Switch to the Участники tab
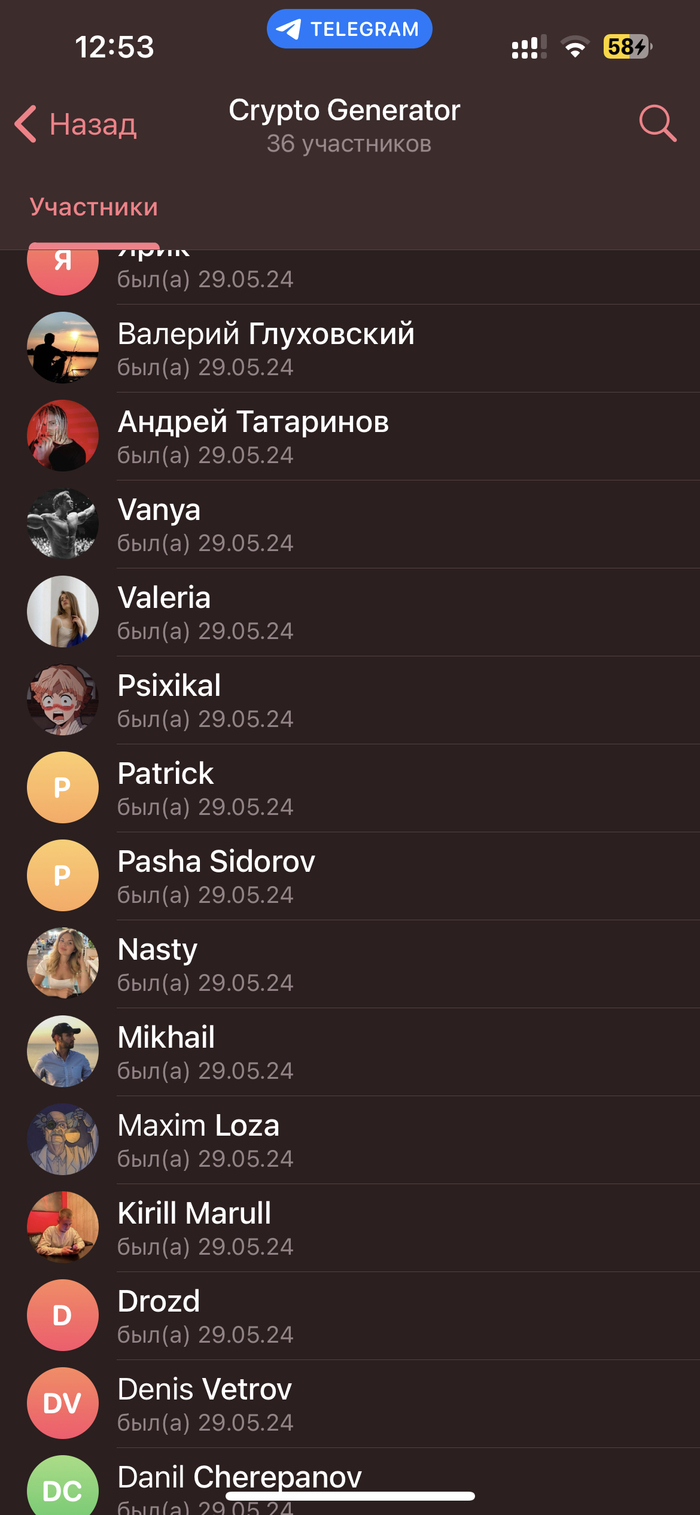 tap(94, 207)
